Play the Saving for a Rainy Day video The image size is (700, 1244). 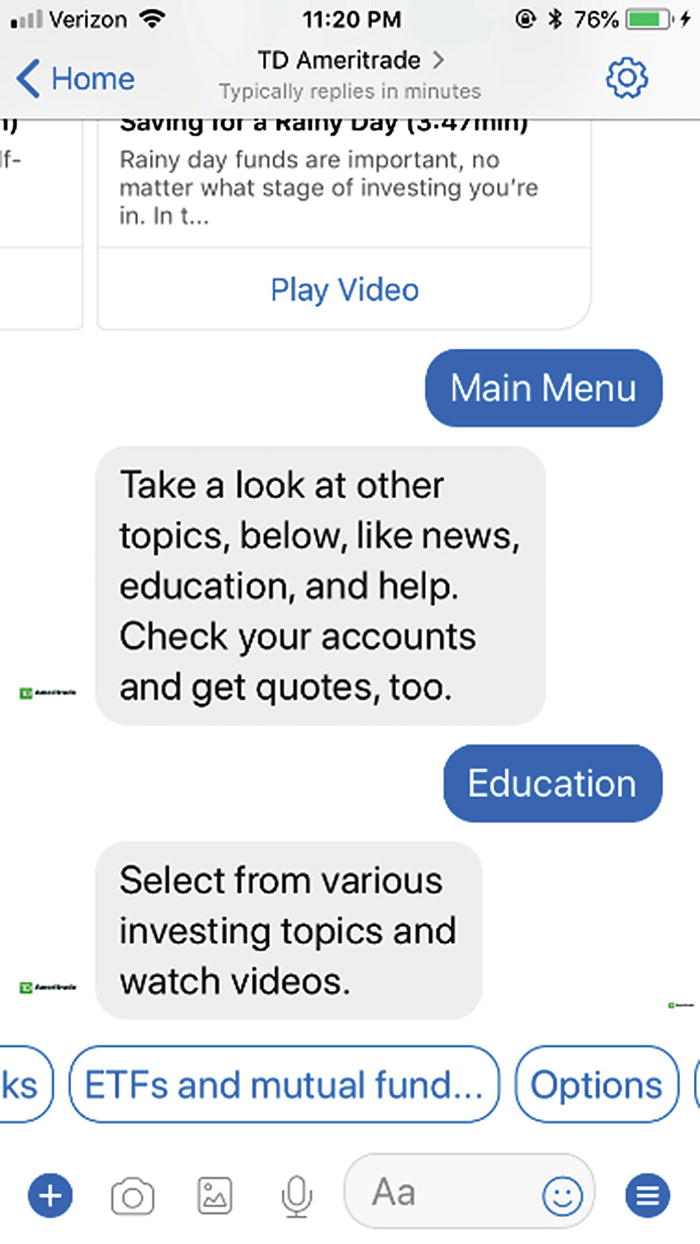click(344, 290)
